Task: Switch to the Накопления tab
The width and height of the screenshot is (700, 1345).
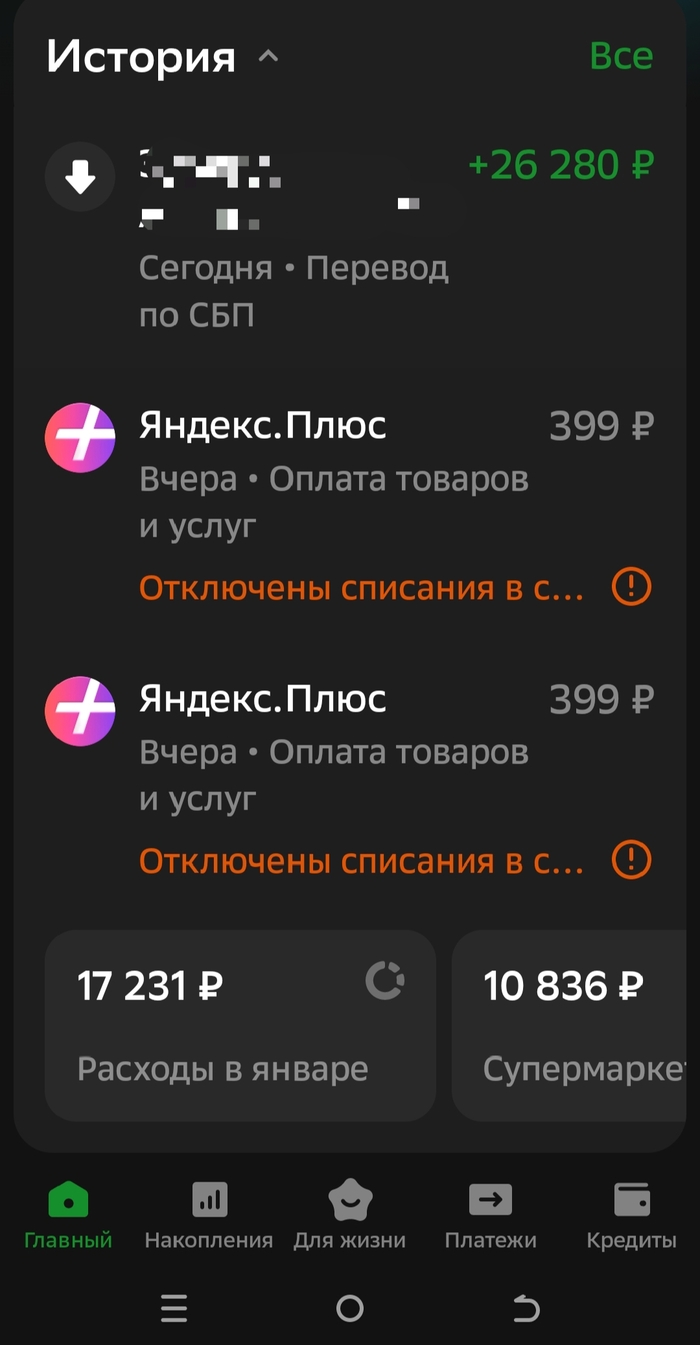Action: [209, 1215]
